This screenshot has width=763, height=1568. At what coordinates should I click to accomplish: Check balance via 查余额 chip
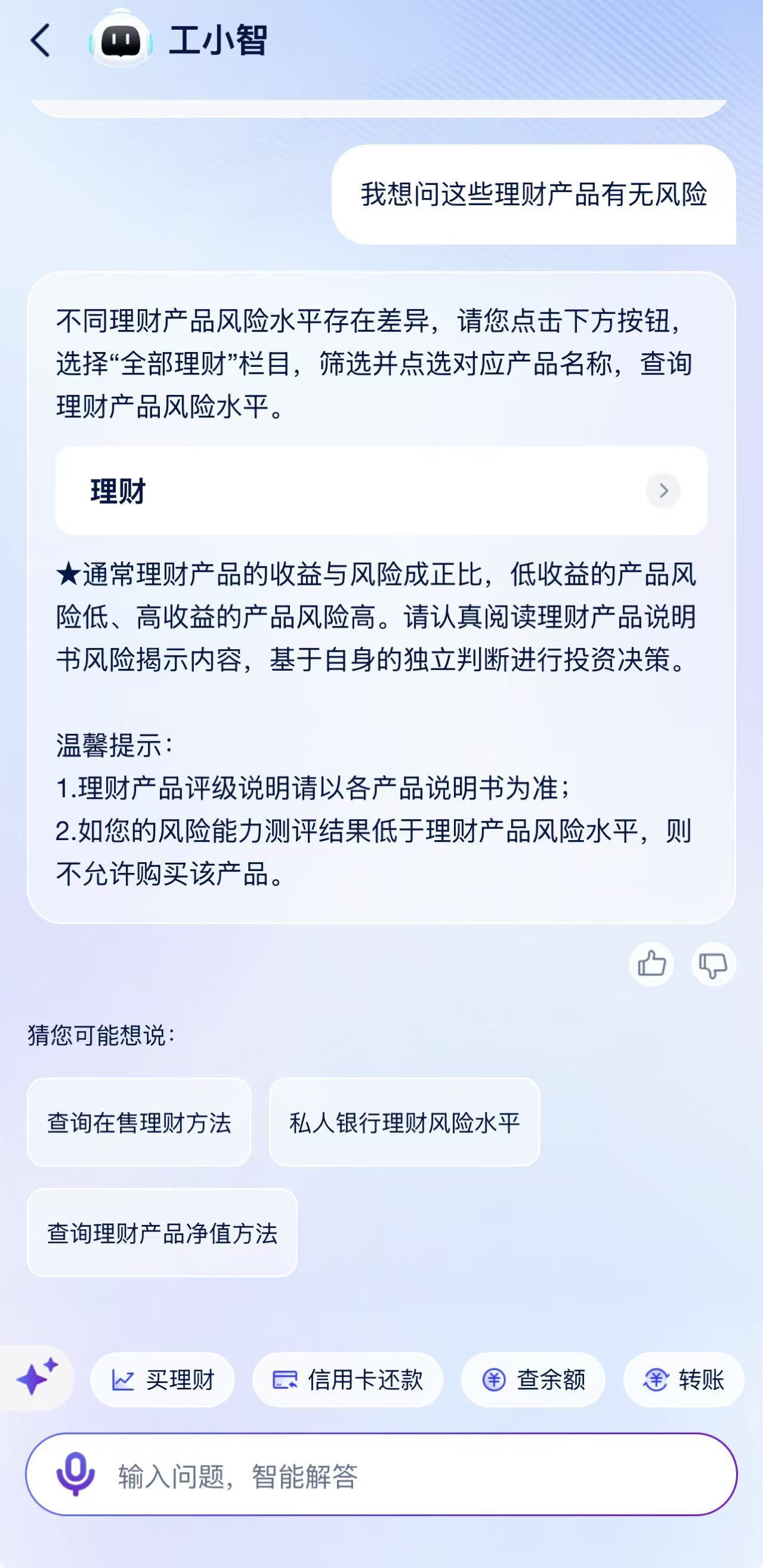pos(533,1380)
